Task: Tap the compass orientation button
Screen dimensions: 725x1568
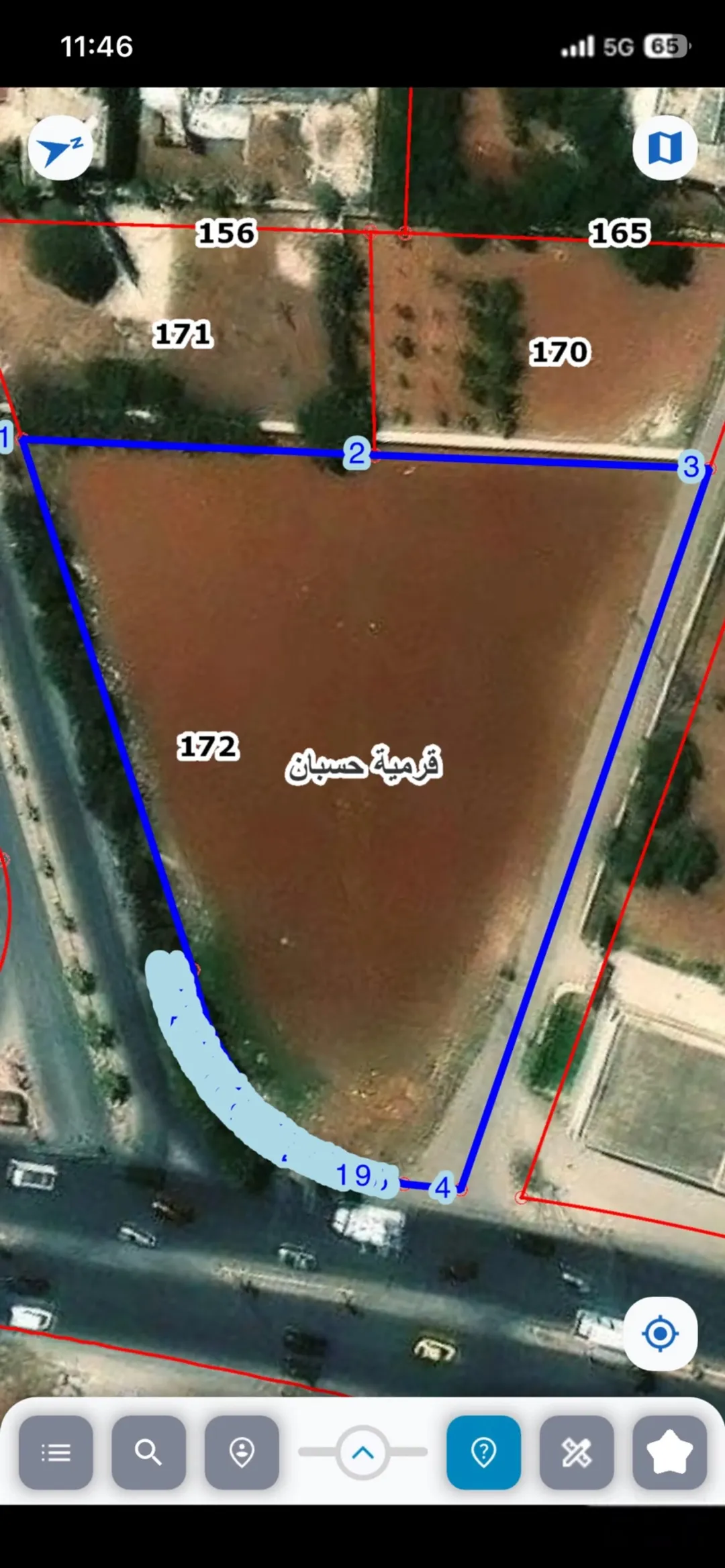Action: click(60, 148)
